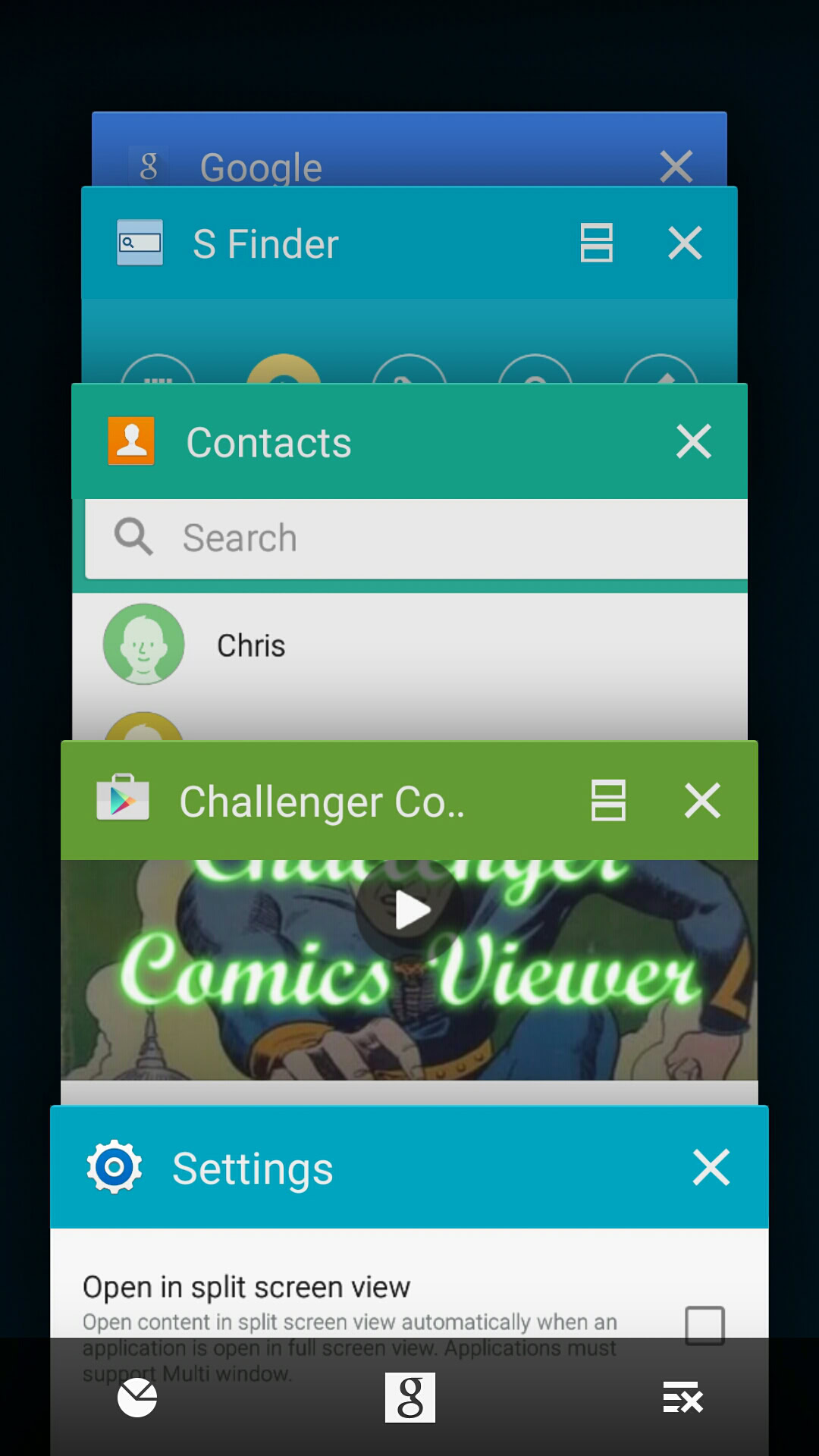Image resolution: width=819 pixels, height=1456 pixels.
Task: Launch Google search from bottom bar
Action: coord(409,1398)
